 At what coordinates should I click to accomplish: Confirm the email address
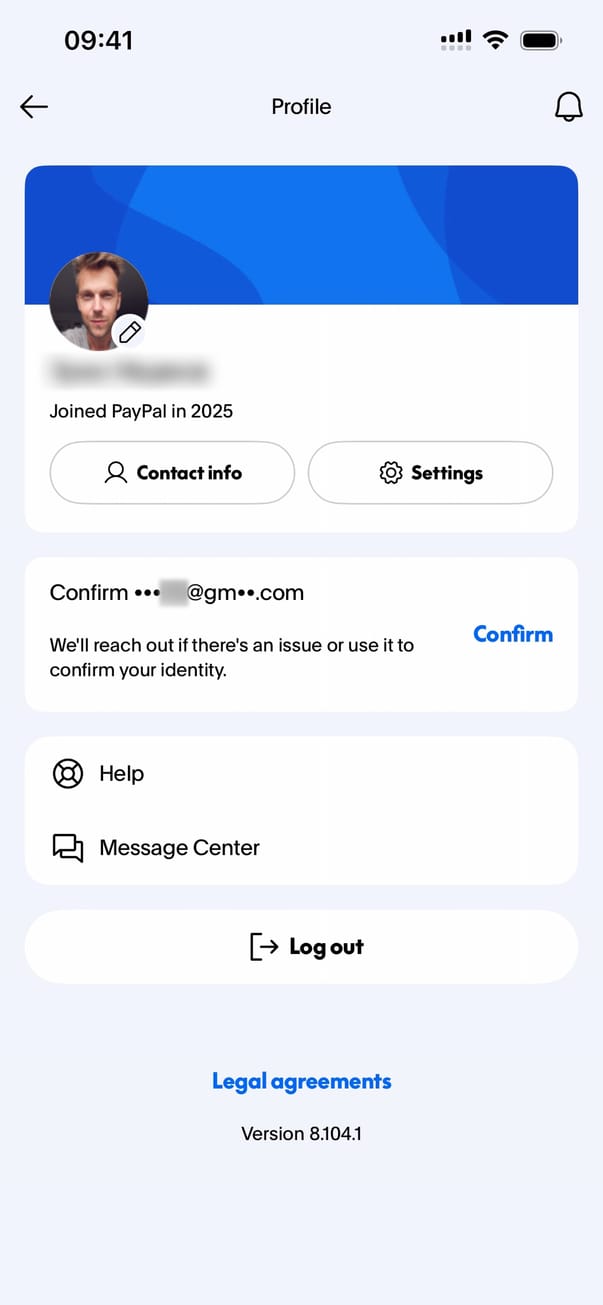(512, 634)
